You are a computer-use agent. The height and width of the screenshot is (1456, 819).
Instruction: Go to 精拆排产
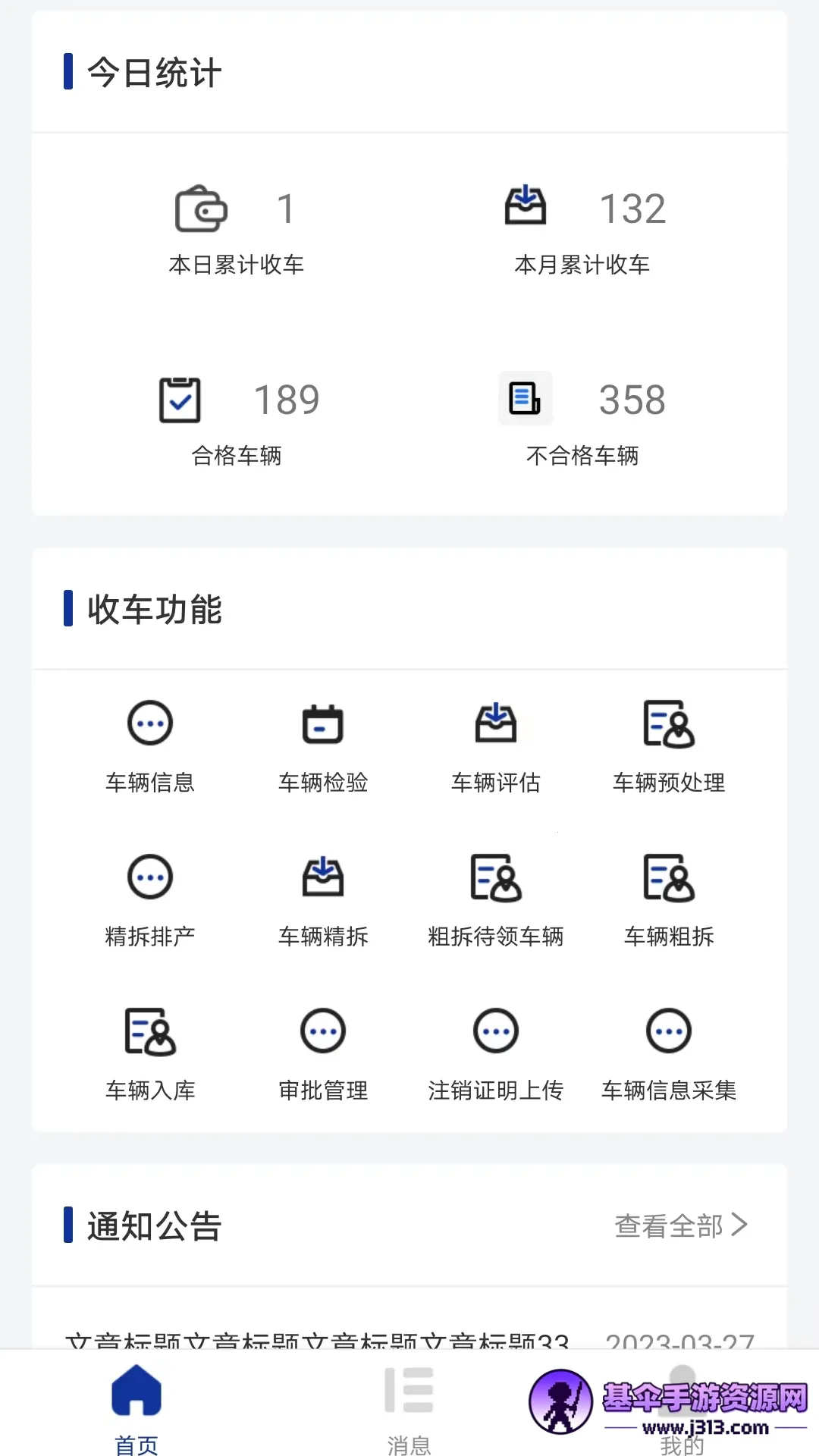(x=150, y=899)
